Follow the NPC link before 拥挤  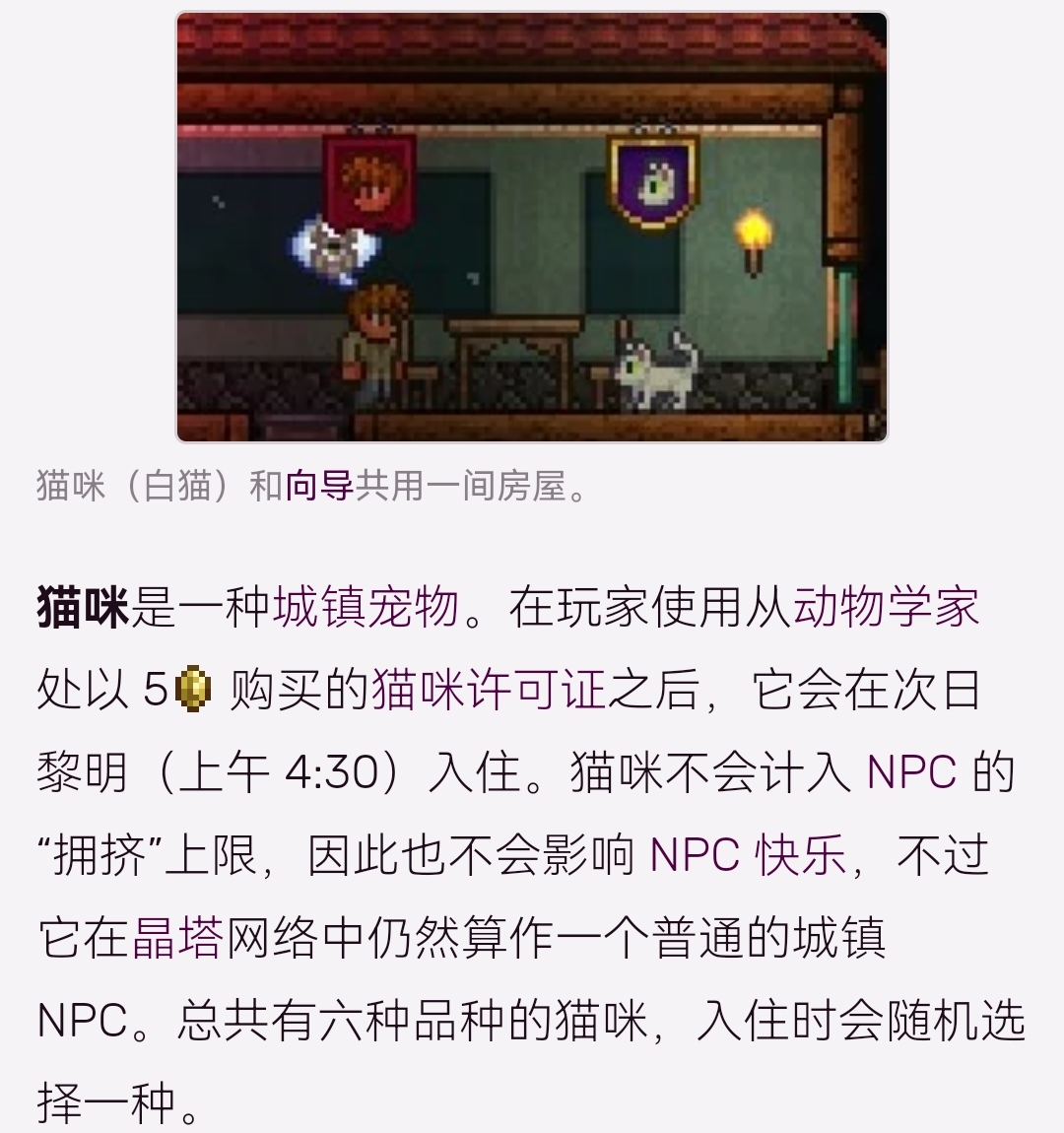coord(911,772)
